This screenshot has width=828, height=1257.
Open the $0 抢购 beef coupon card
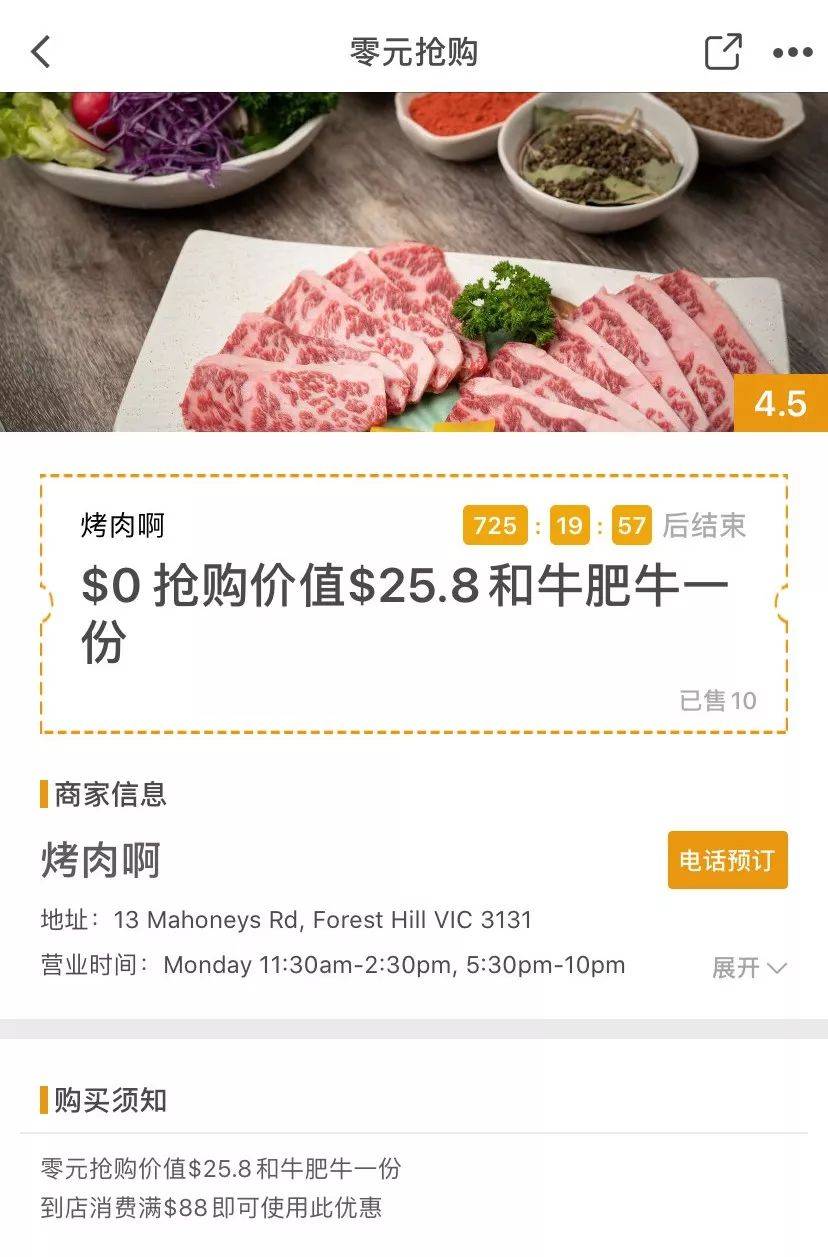(x=413, y=604)
